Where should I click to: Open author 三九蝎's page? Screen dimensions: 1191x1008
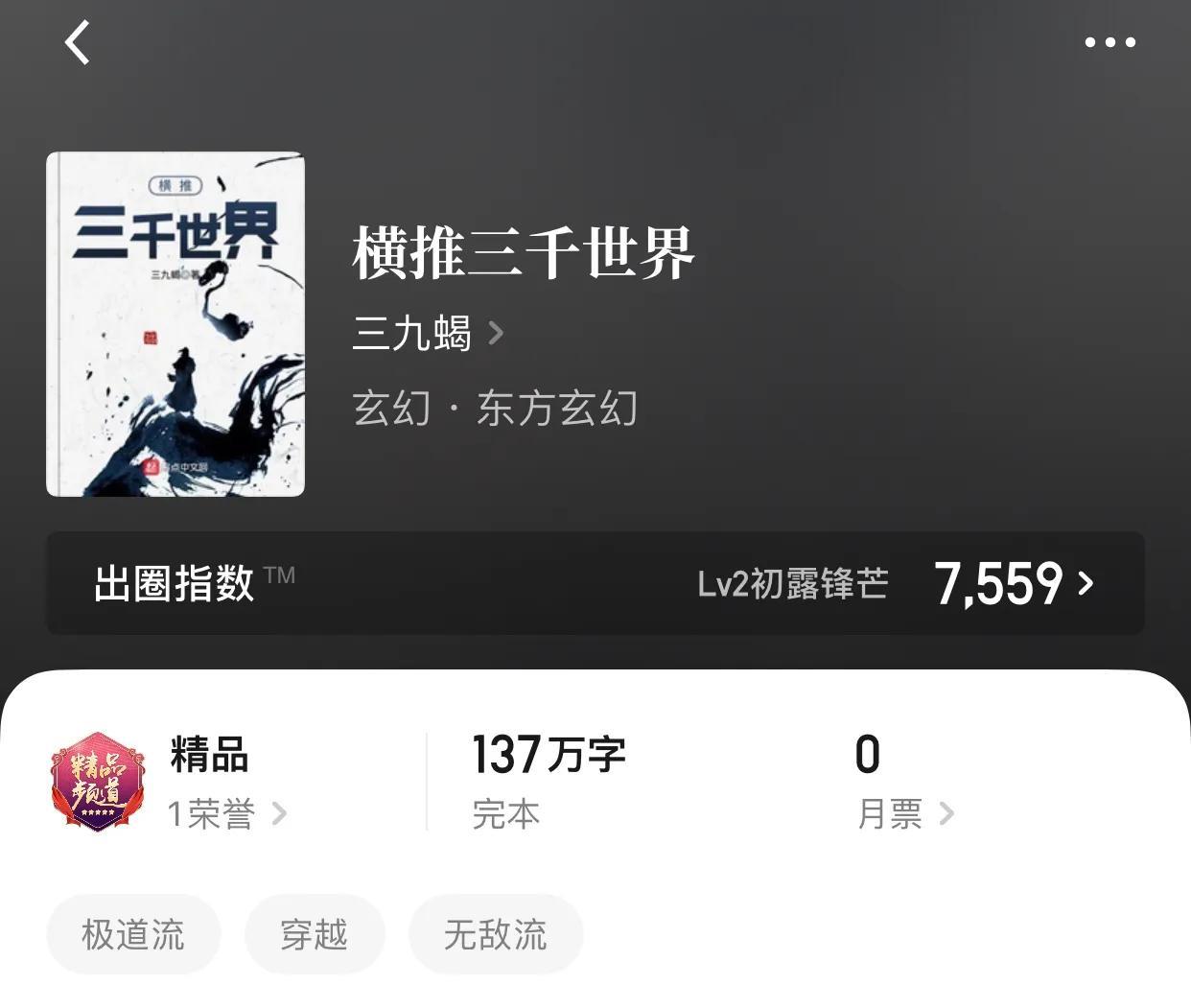(x=427, y=333)
